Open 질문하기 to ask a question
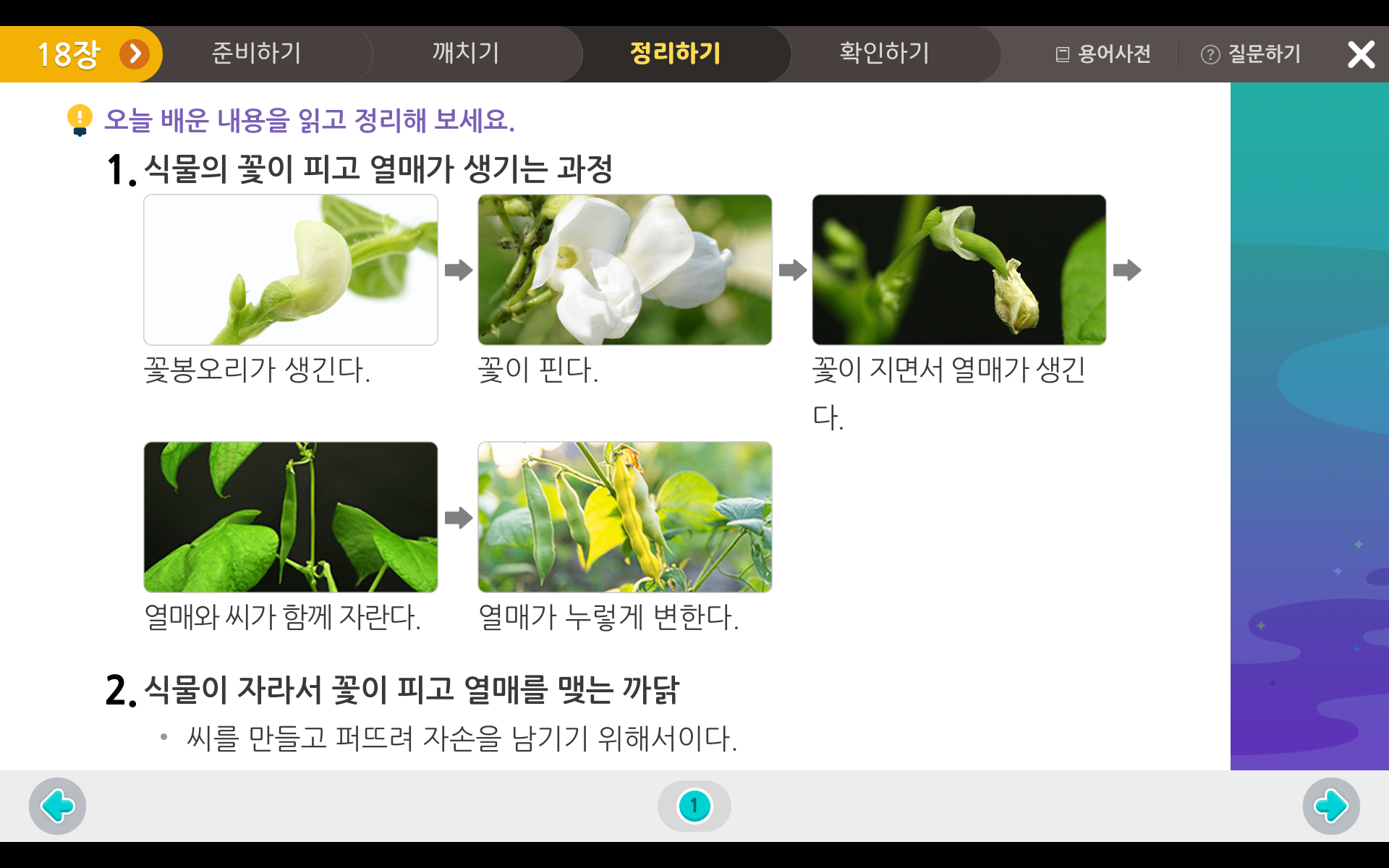 tap(1252, 54)
